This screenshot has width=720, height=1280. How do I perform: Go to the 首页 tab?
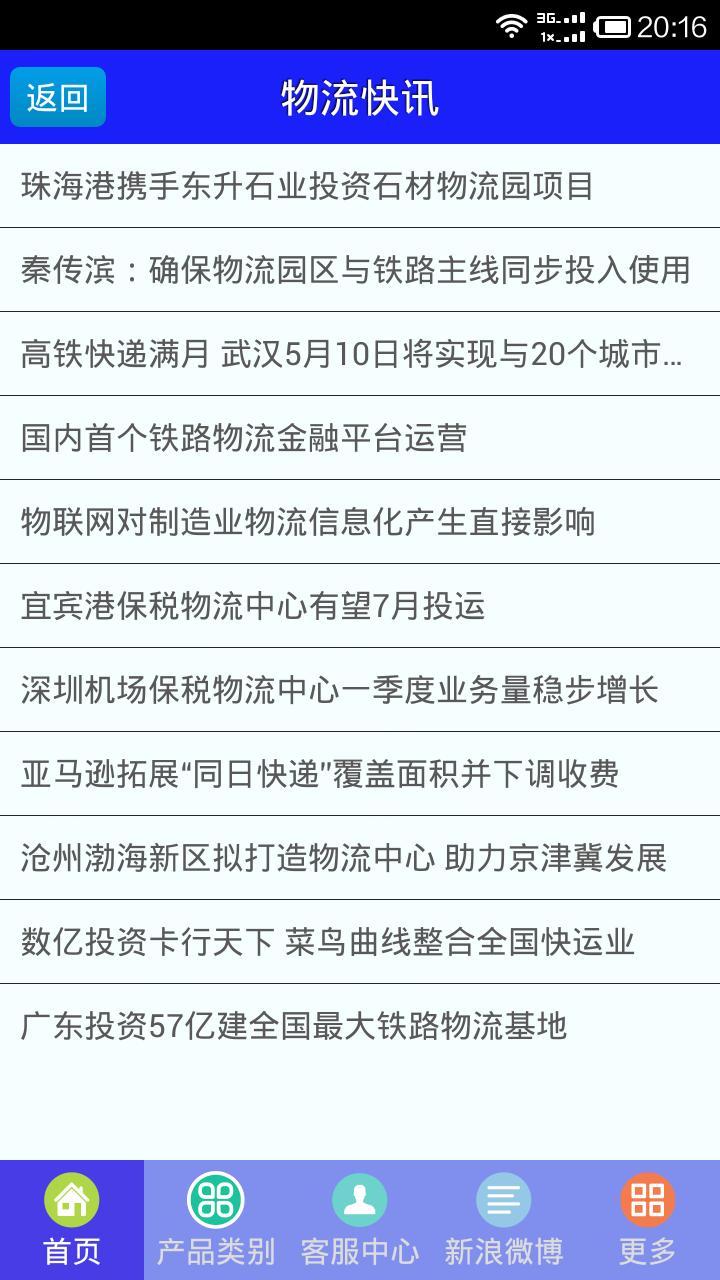tap(72, 1220)
